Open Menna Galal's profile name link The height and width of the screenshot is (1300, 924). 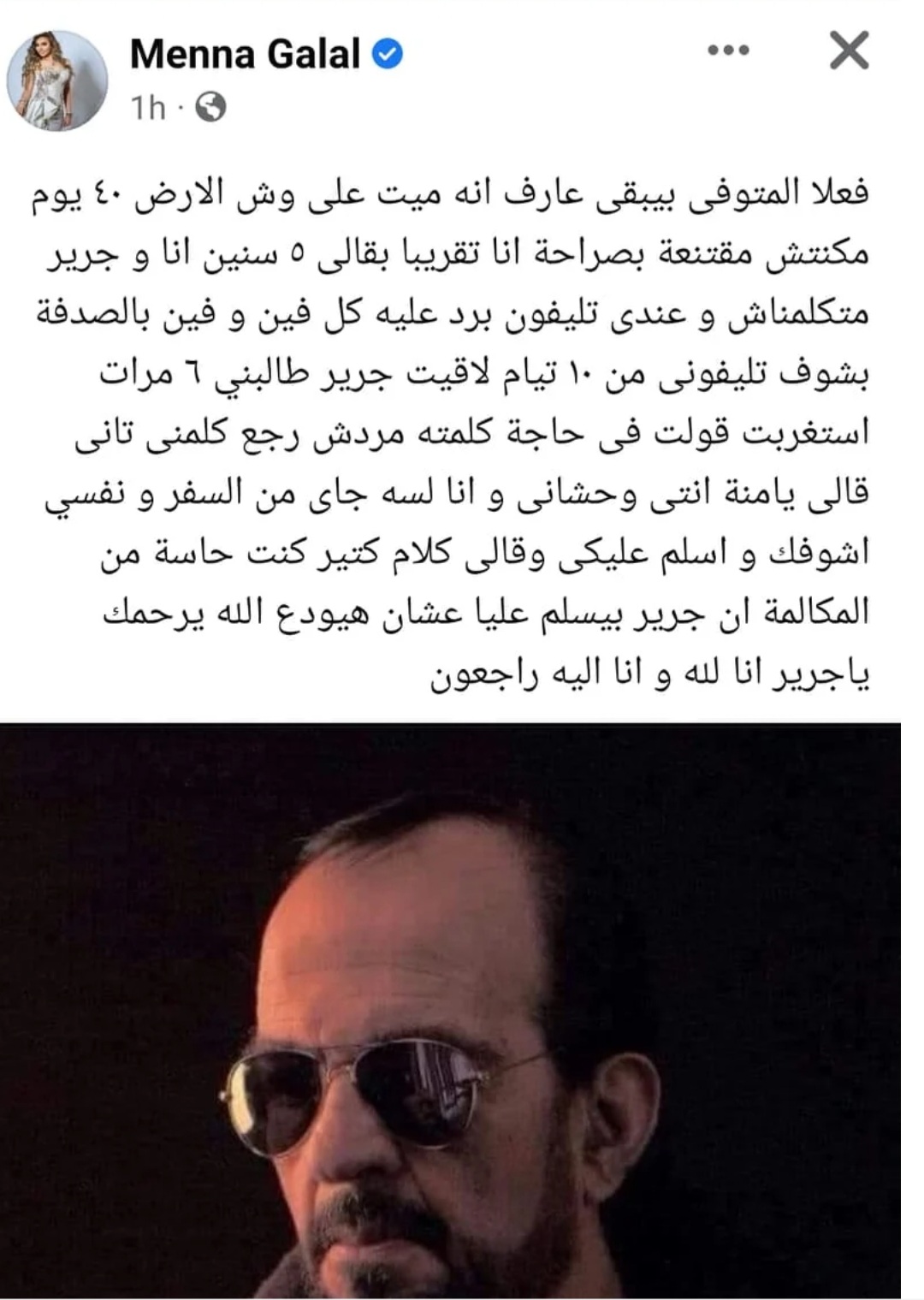pos(246,55)
